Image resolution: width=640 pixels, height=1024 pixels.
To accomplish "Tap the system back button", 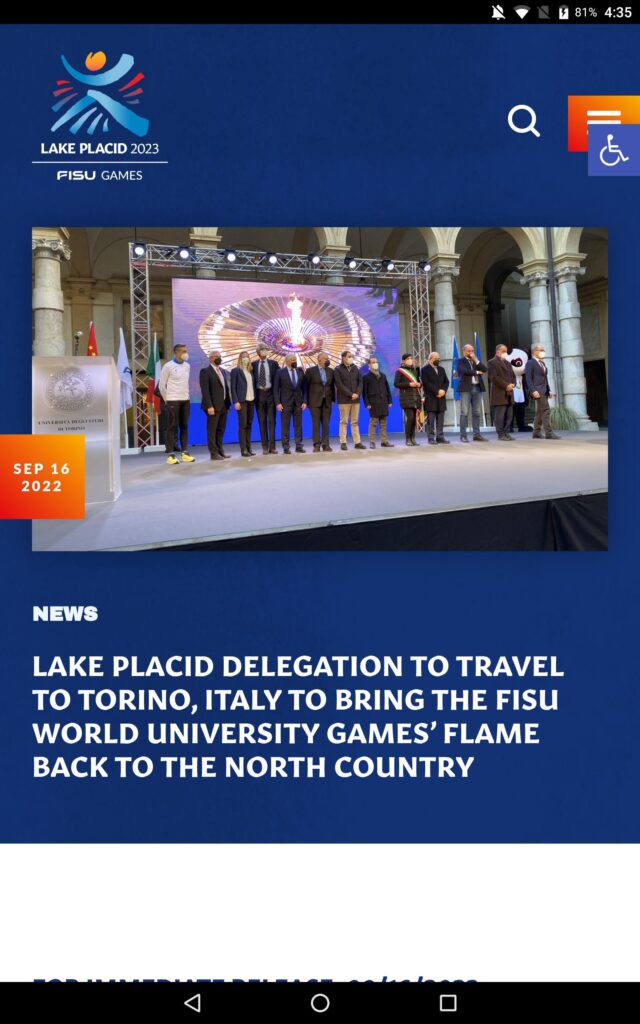I will (x=192, y=1002).
